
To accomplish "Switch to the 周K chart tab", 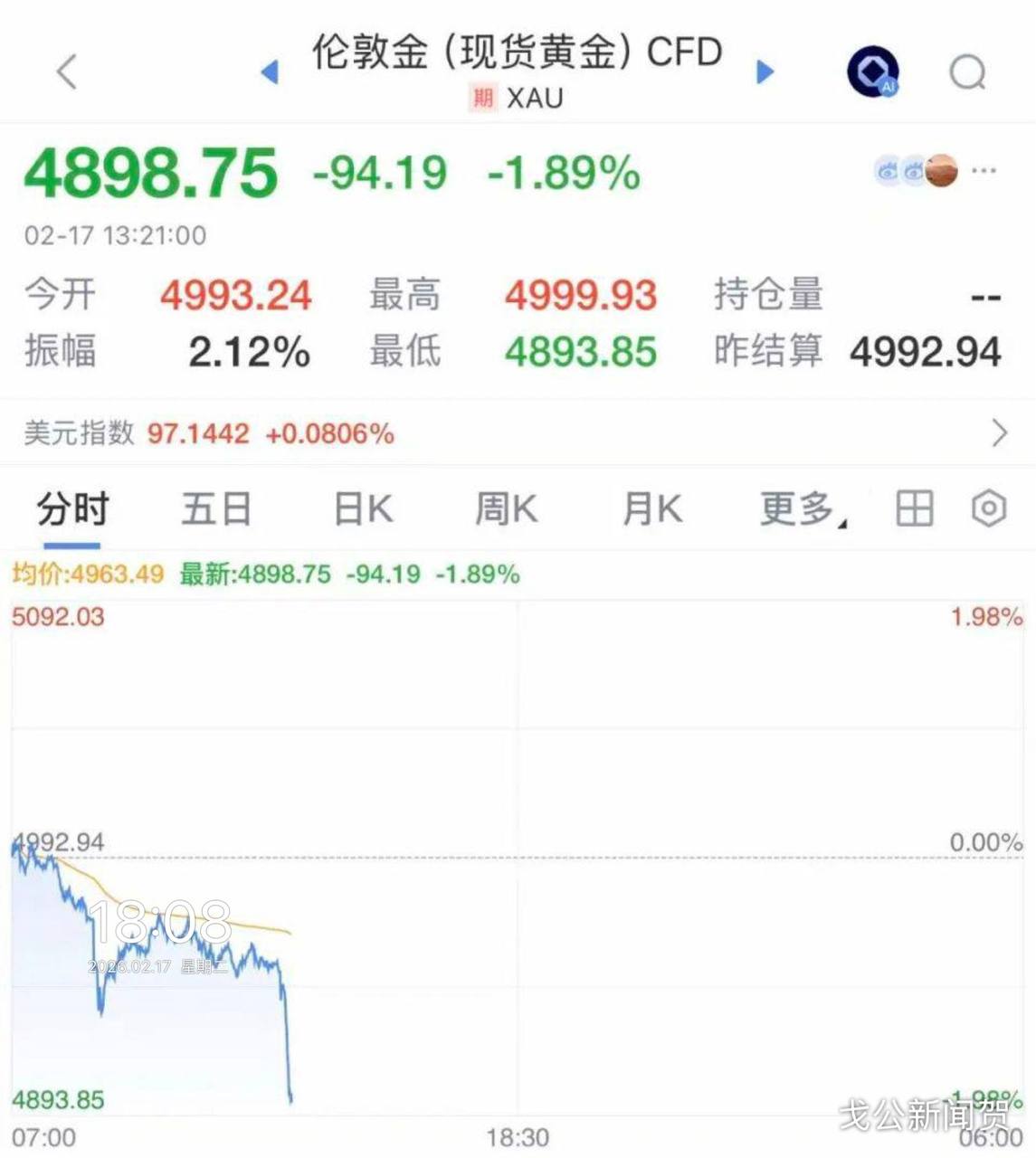I will [x=507, y=509].
